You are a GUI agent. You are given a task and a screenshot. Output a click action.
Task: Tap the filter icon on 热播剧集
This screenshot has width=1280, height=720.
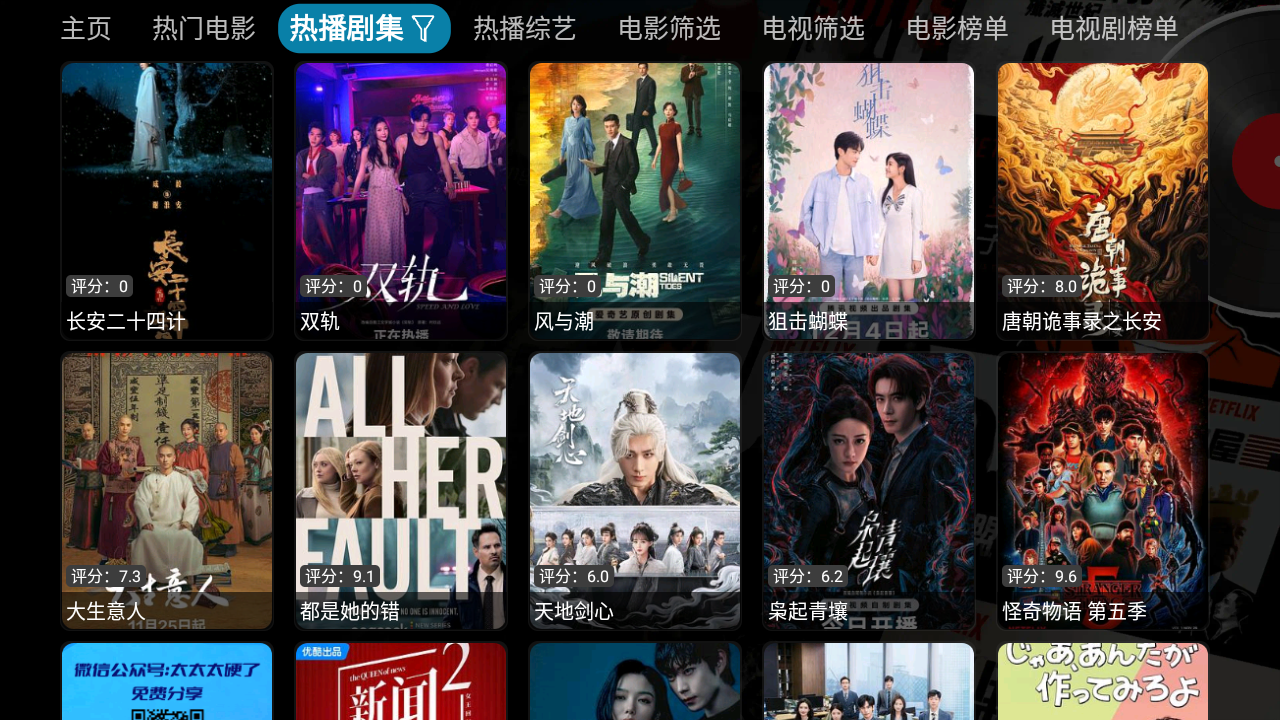pyautogui.click(x=424, y=29)
